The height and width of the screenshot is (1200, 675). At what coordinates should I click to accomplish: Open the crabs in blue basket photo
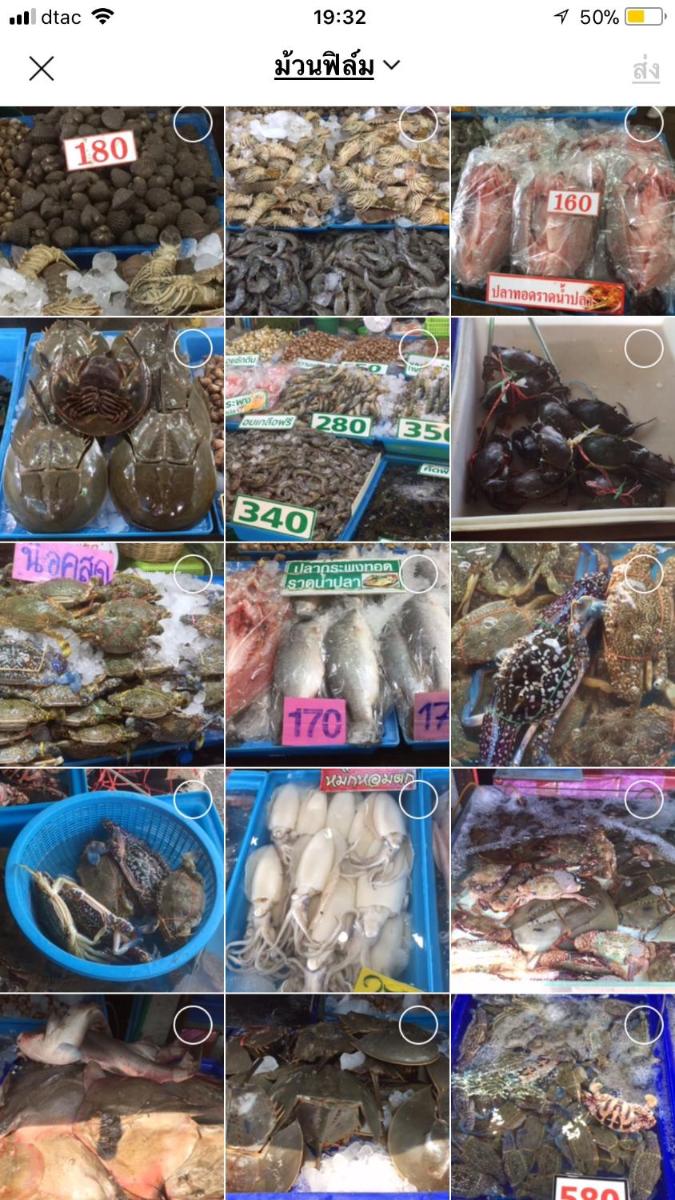pos(112,880)
